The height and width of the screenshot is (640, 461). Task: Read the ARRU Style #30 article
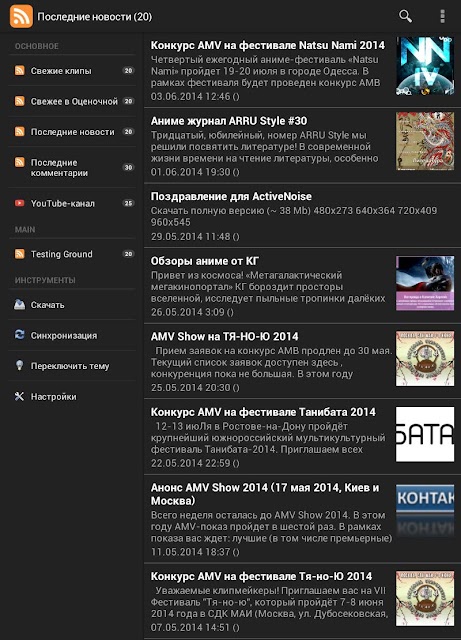[x=302, y=146]
